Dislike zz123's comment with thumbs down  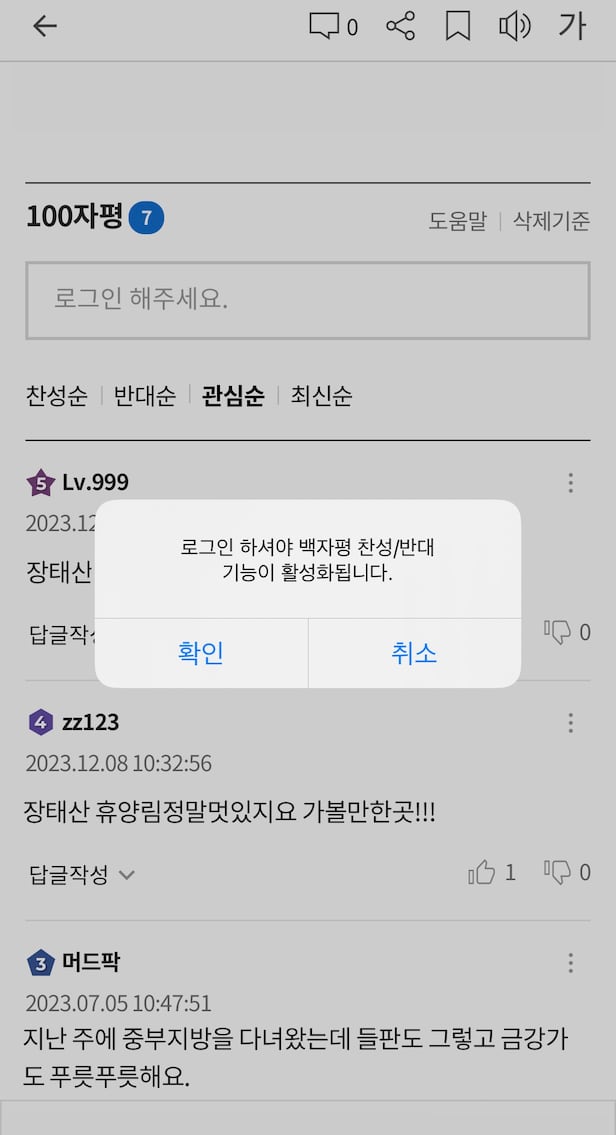coord(557,873)
